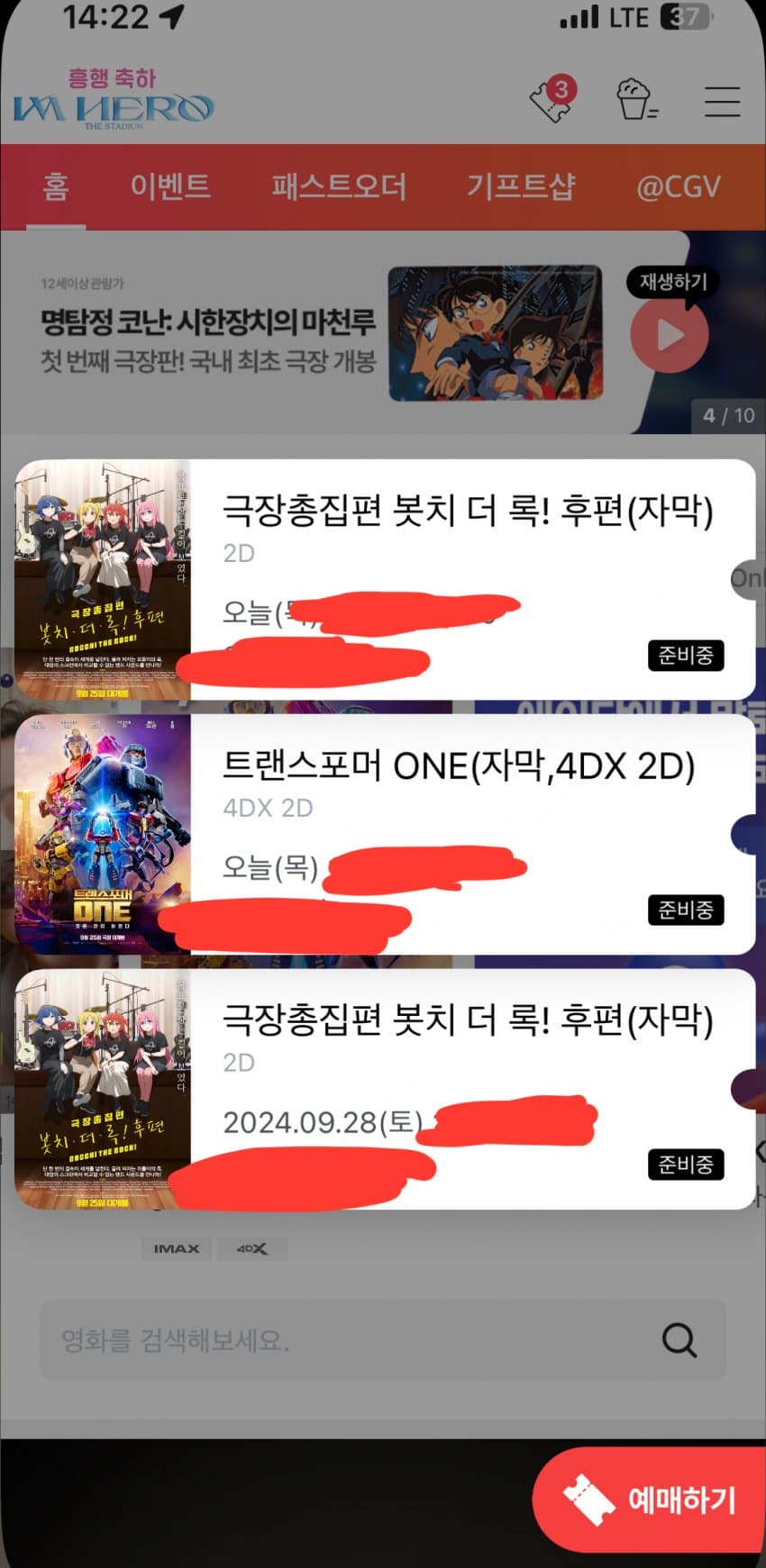Screen dimensions: 766x1568
Task: Open the popcorn snack order icon
Action: point(635,100)
